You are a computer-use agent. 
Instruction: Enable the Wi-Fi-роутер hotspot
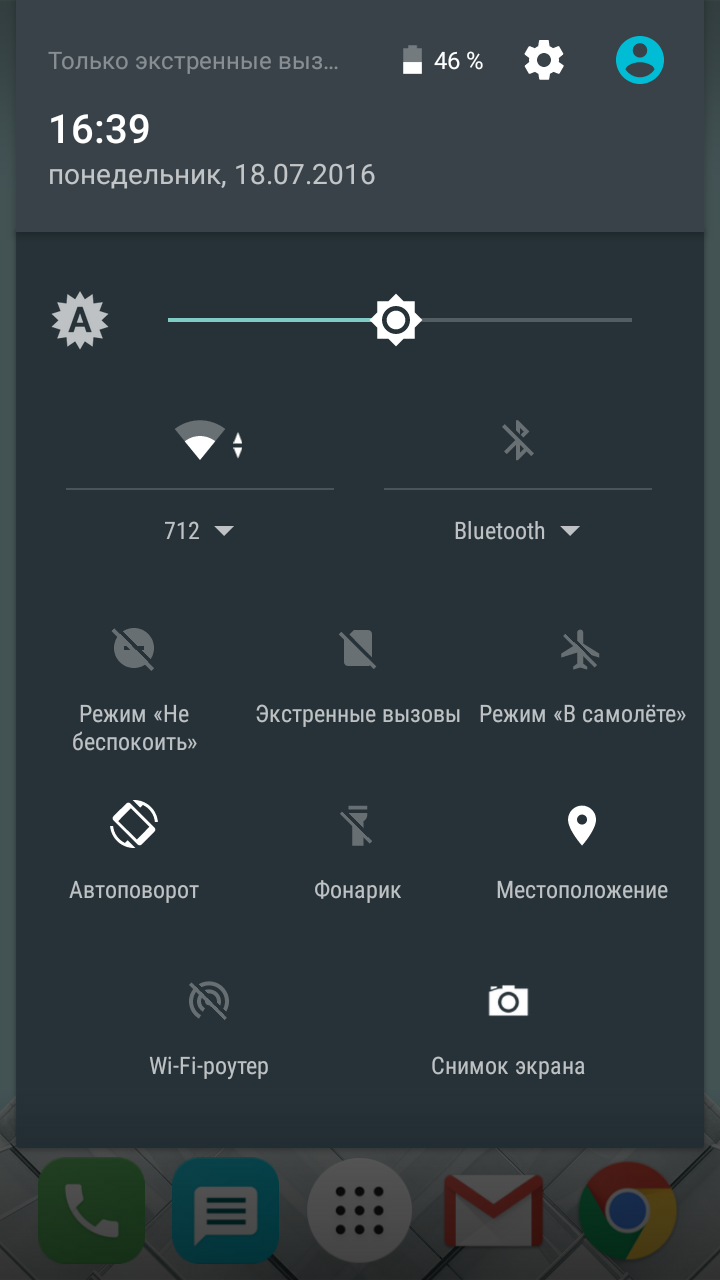(209, 1028)
